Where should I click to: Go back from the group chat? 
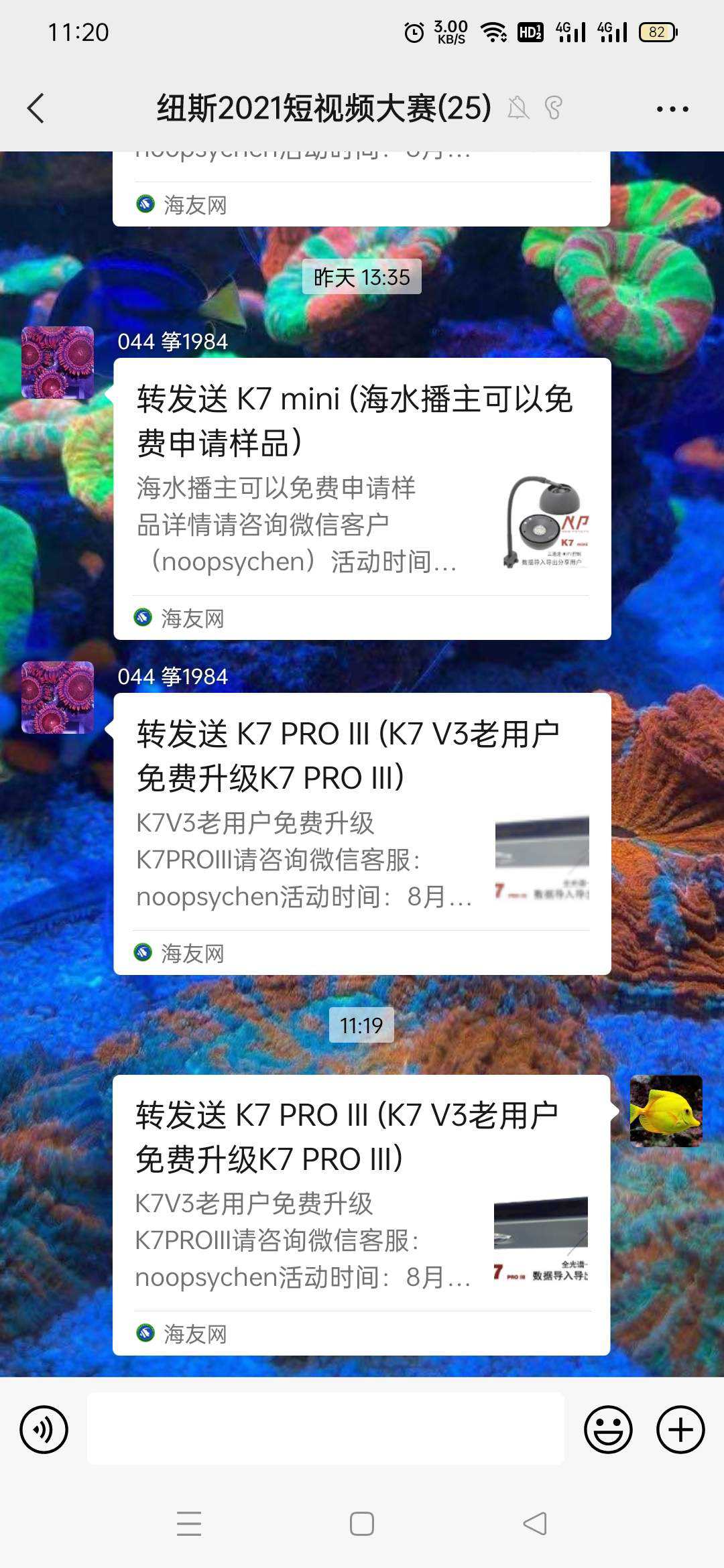tap(36, 109)
